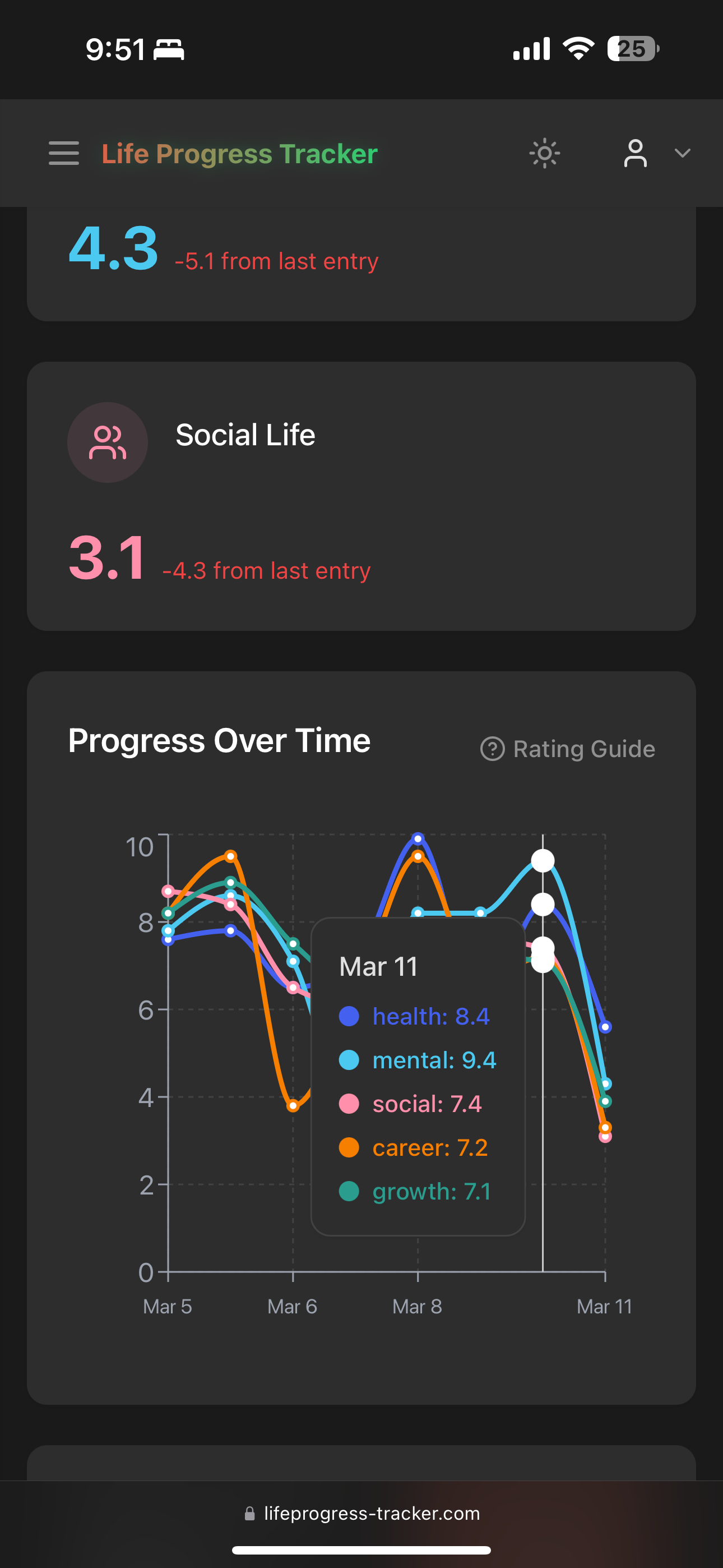This screenshot has height=1568, width=723.
Task: Tap the Life Progress Tracker title
Action: coord(240,154)
